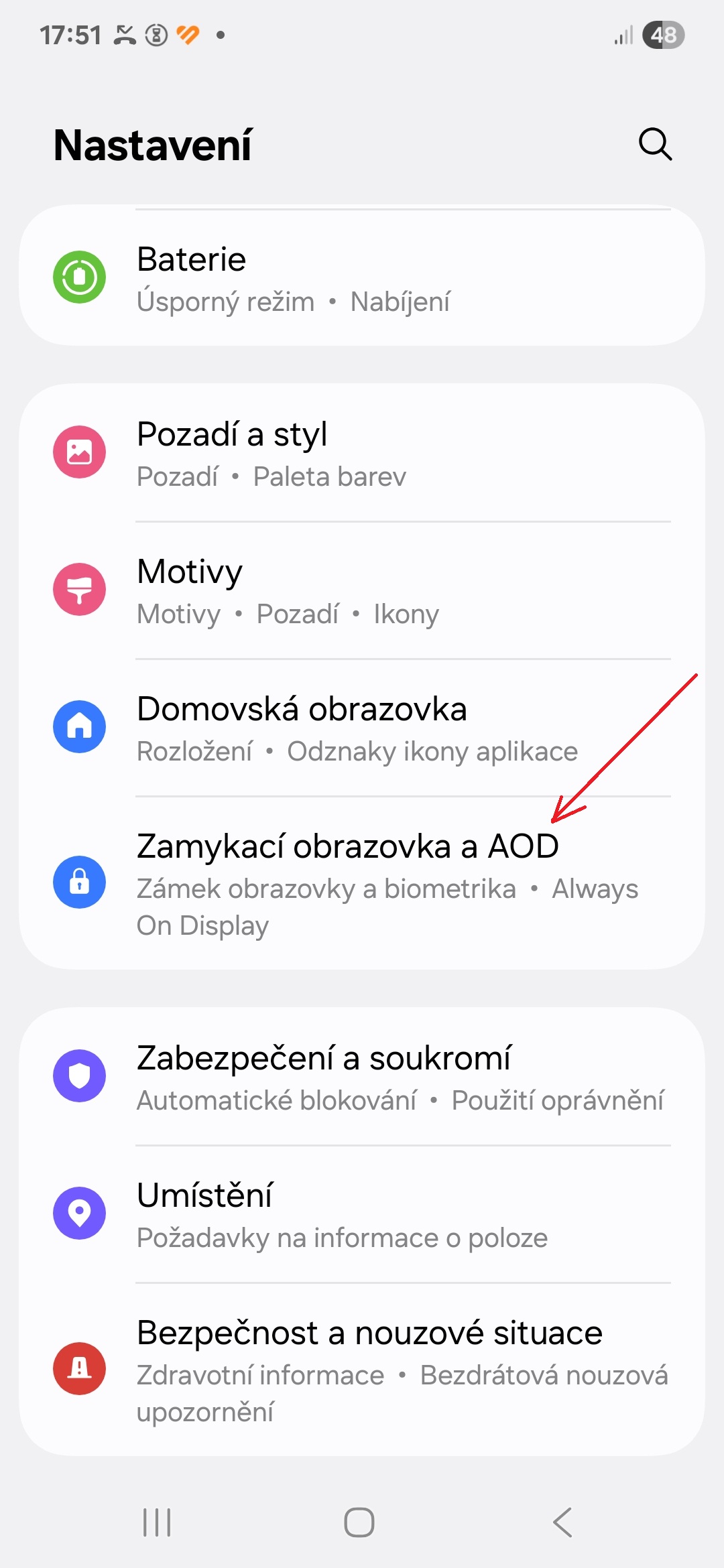Image resolution: width=724 pixels, height=1568 pixels.
Task: Open Baterie settings
Action: (x=362, y=278)
